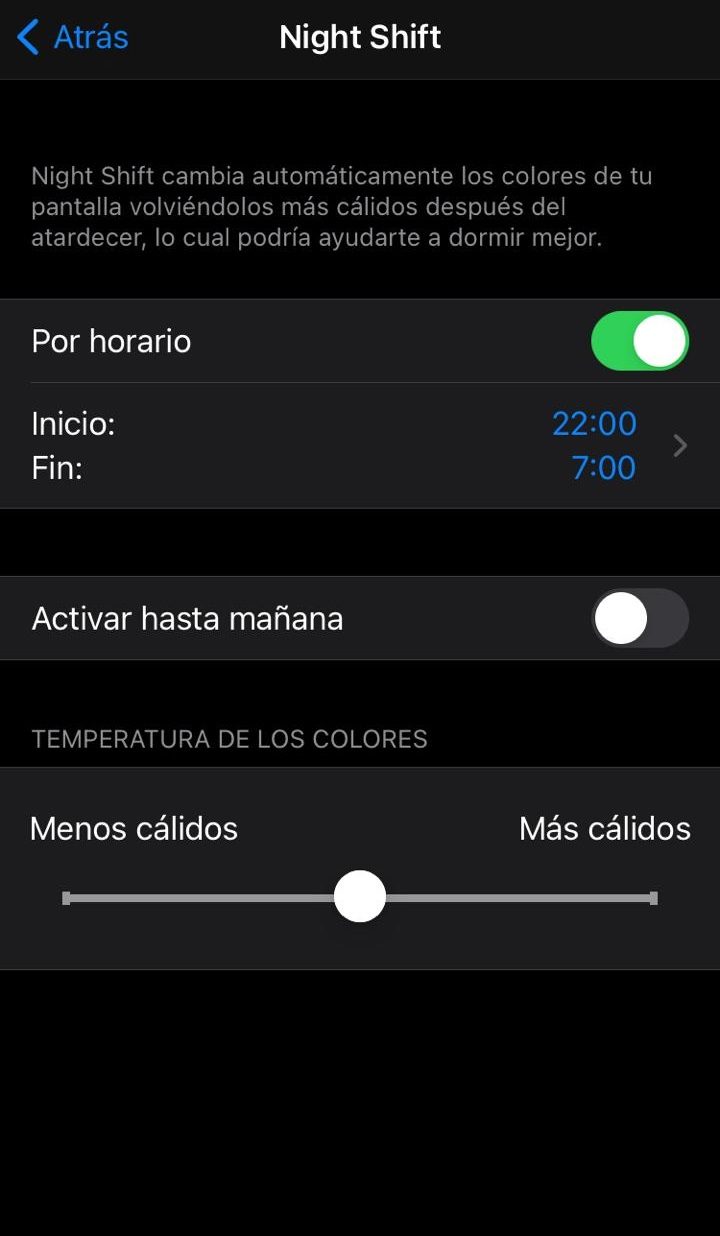Tap the color temperature slider knob

click(x=360, y=896)
